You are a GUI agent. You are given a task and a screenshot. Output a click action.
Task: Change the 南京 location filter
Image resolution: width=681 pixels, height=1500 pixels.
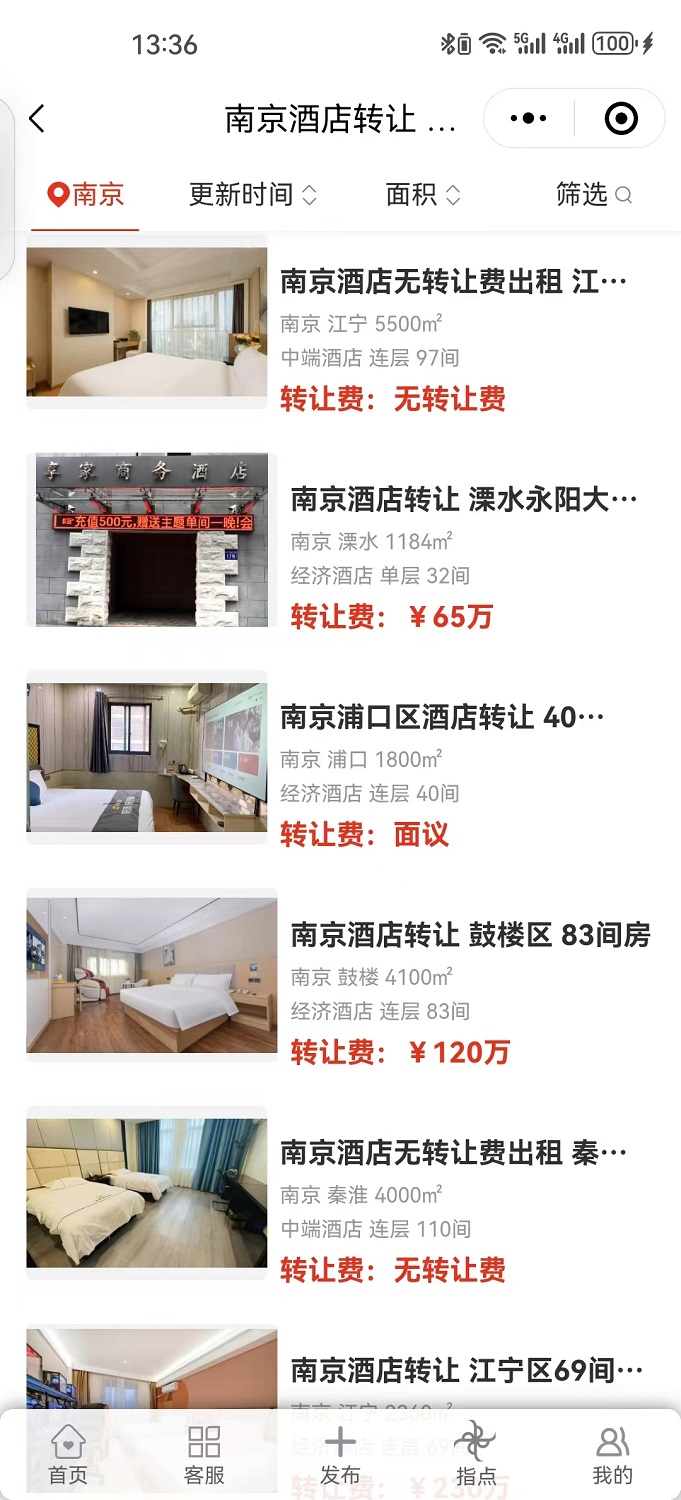pos(86,195)
